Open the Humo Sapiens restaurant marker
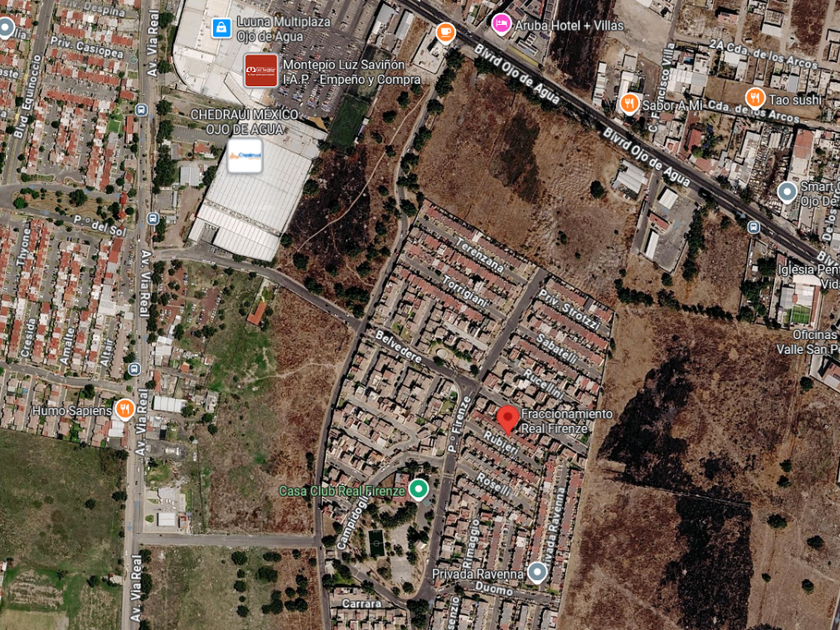This screenshot has height=630, width=840. [125, 410]
